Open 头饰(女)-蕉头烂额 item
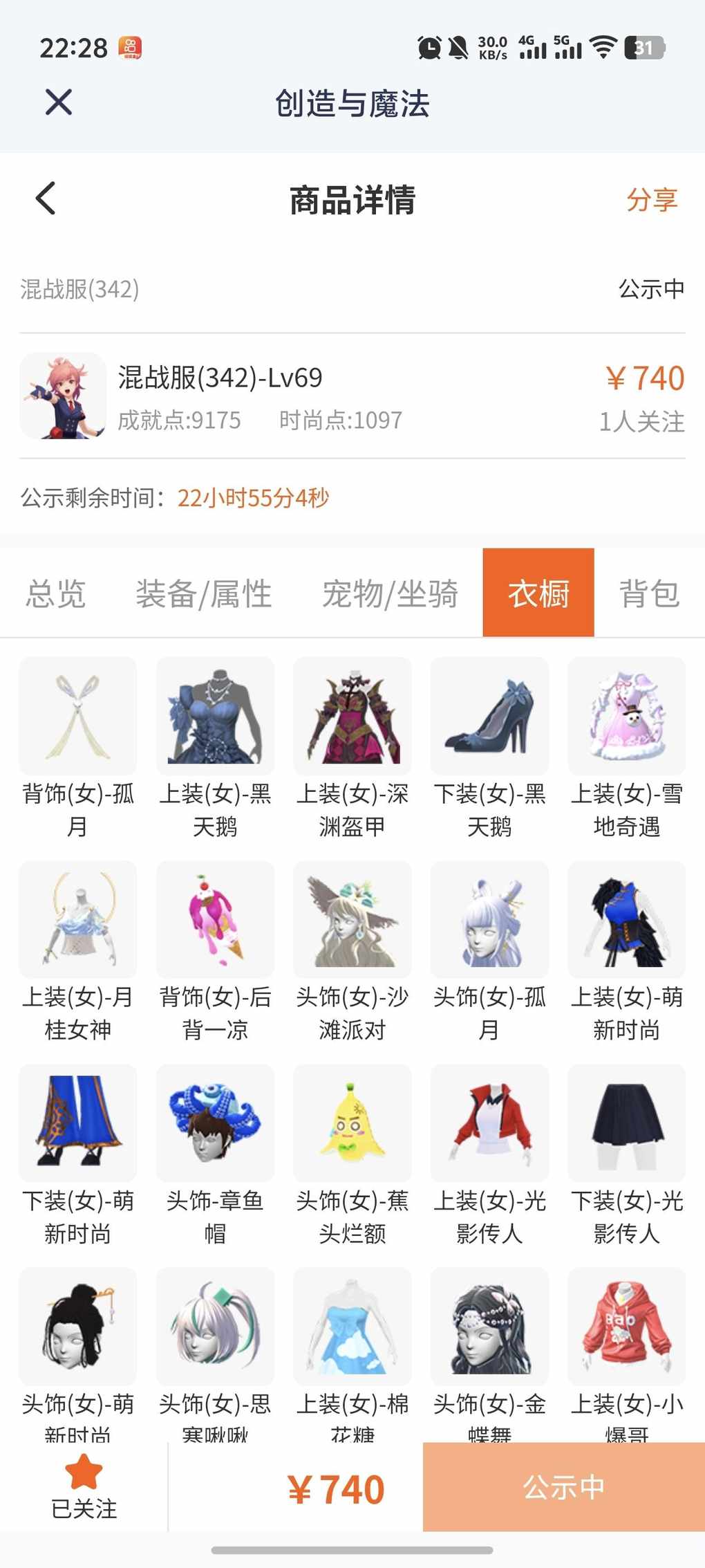Viewport: 705px width, 1568px height. [x=352, y=1154]
